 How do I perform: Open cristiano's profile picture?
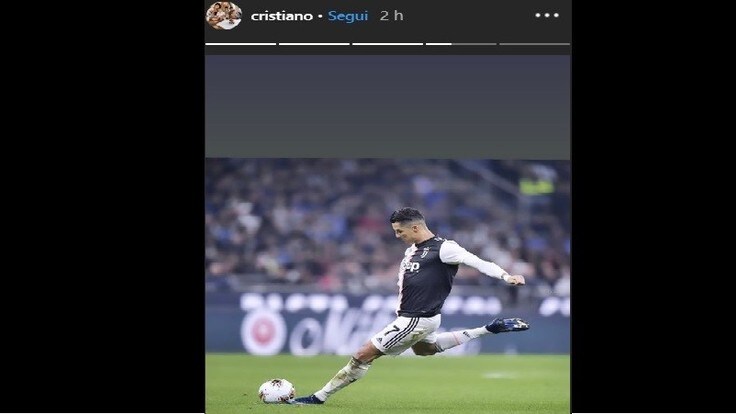[x=223, y=15]
